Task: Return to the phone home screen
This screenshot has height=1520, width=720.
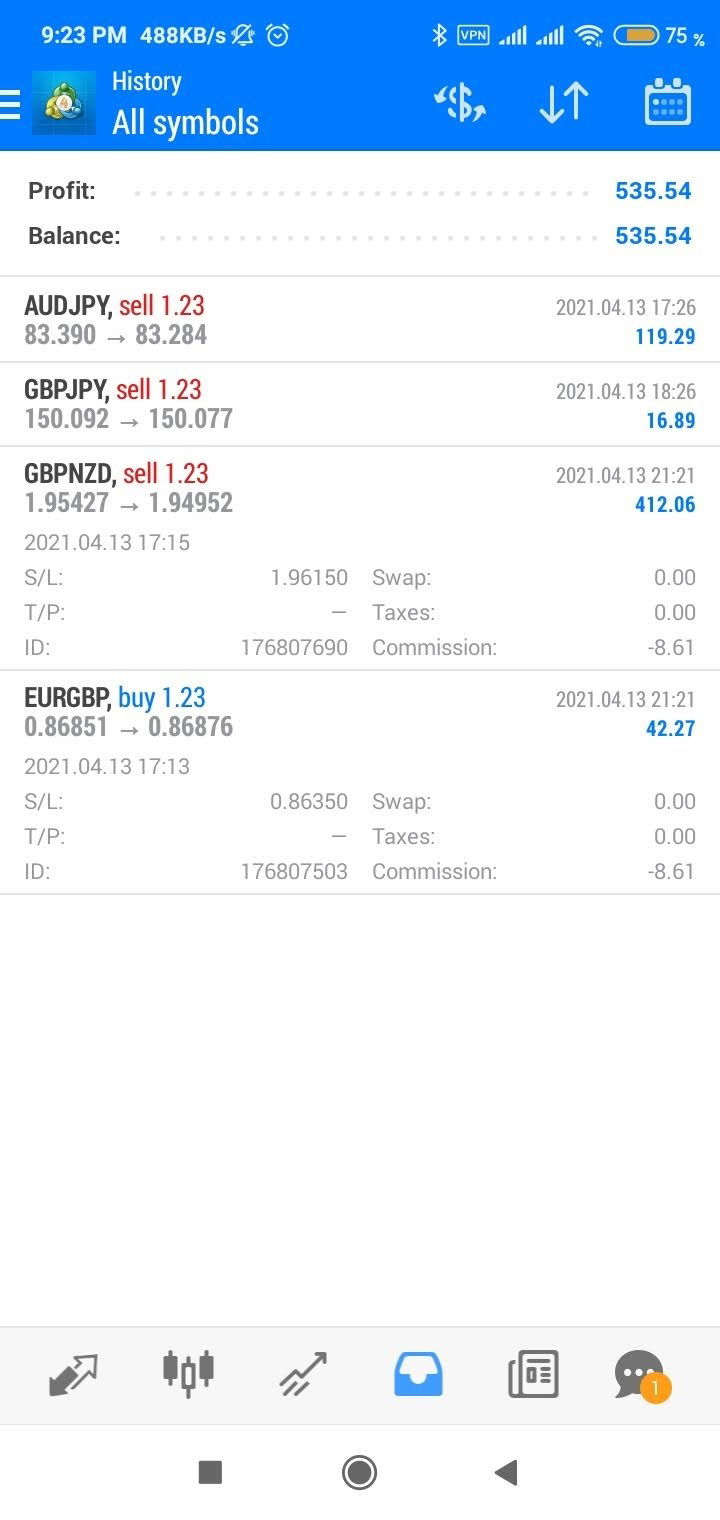Action: tap(359, 1472)
